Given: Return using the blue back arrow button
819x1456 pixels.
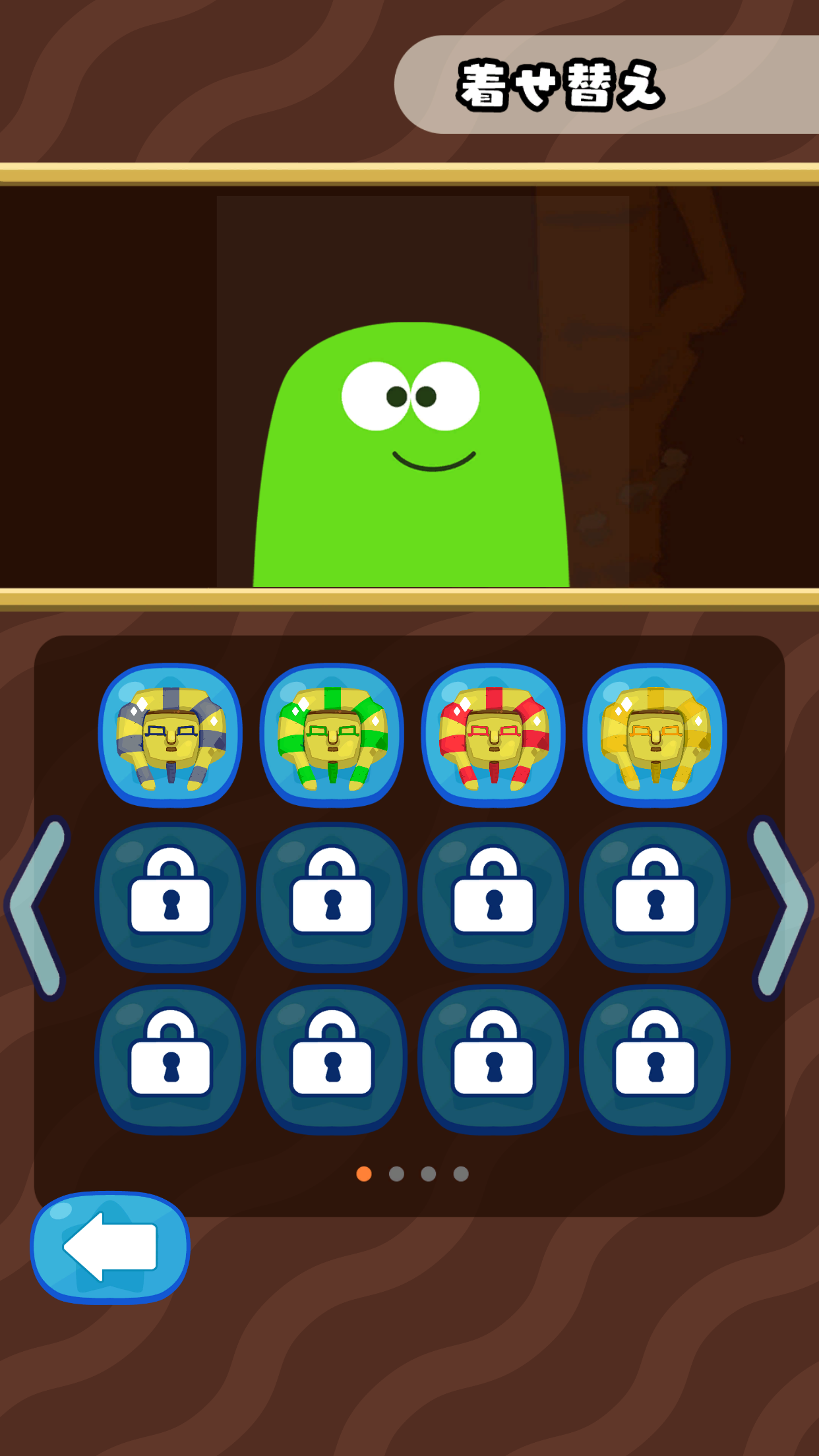Looking at the screenshot, I should [x=110, y=1247].
